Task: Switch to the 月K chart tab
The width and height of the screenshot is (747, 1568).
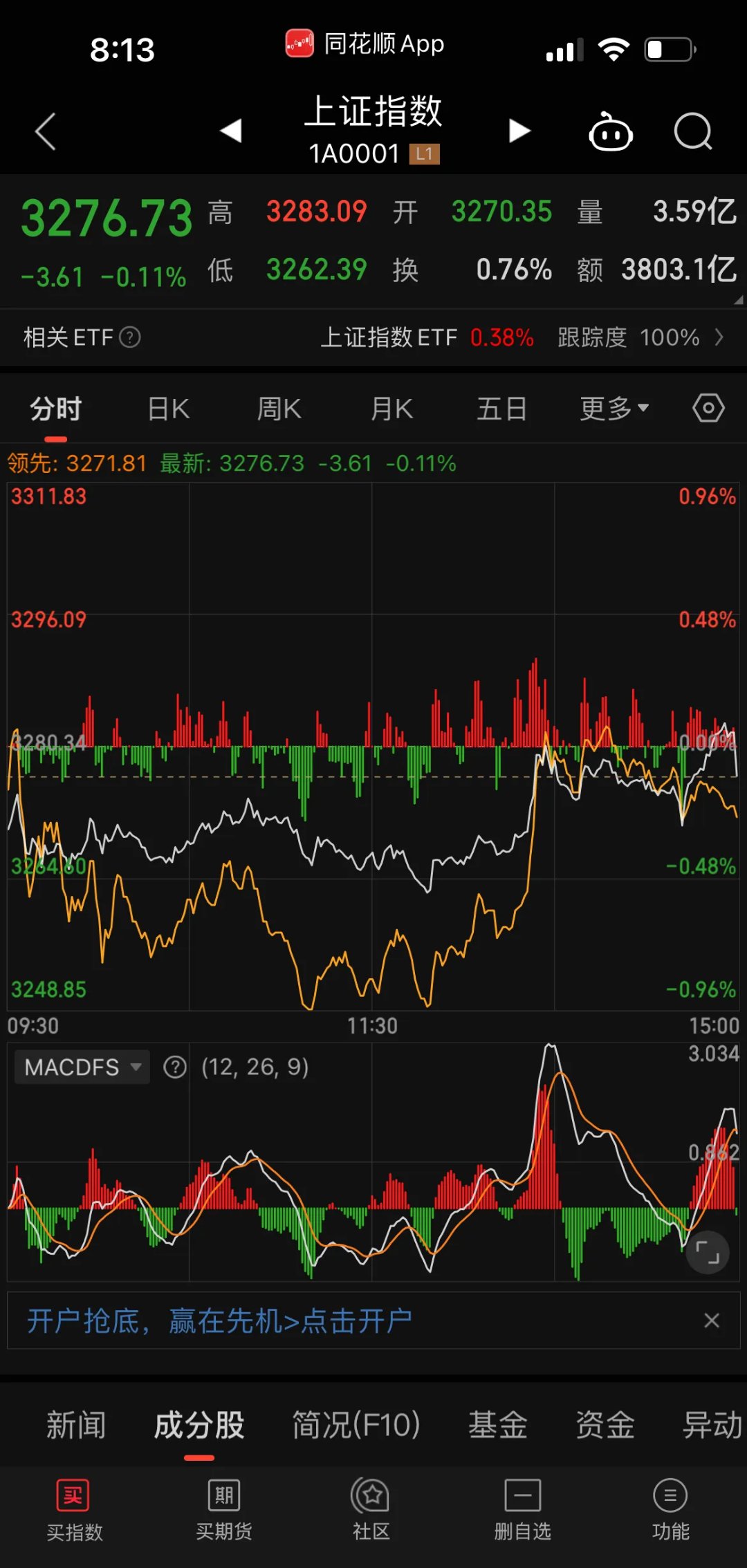Action: [391, 409]
